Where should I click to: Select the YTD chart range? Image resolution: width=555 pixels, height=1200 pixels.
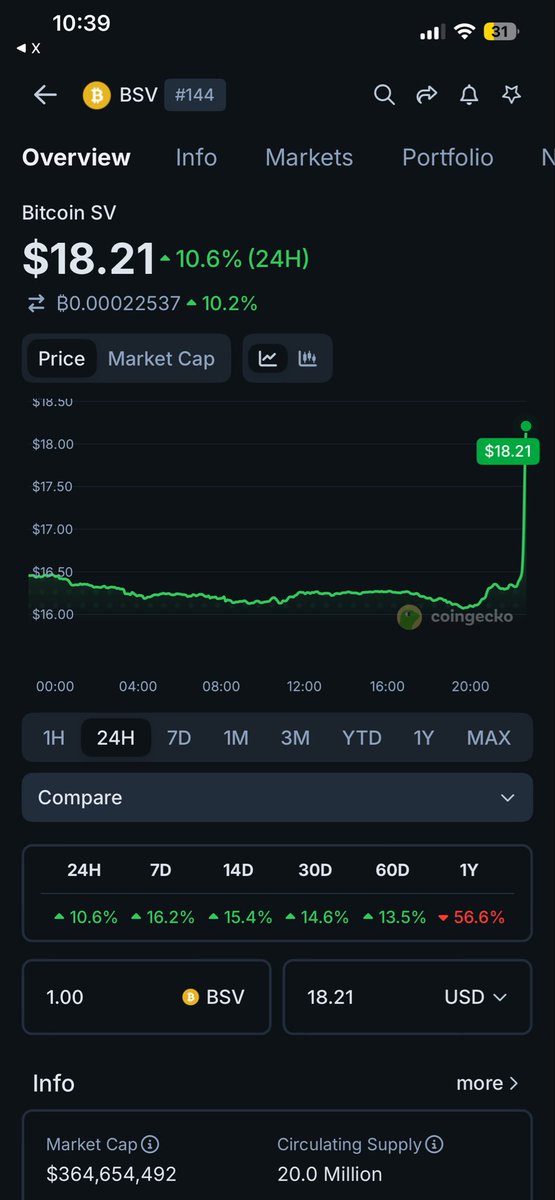coord(362,738)
